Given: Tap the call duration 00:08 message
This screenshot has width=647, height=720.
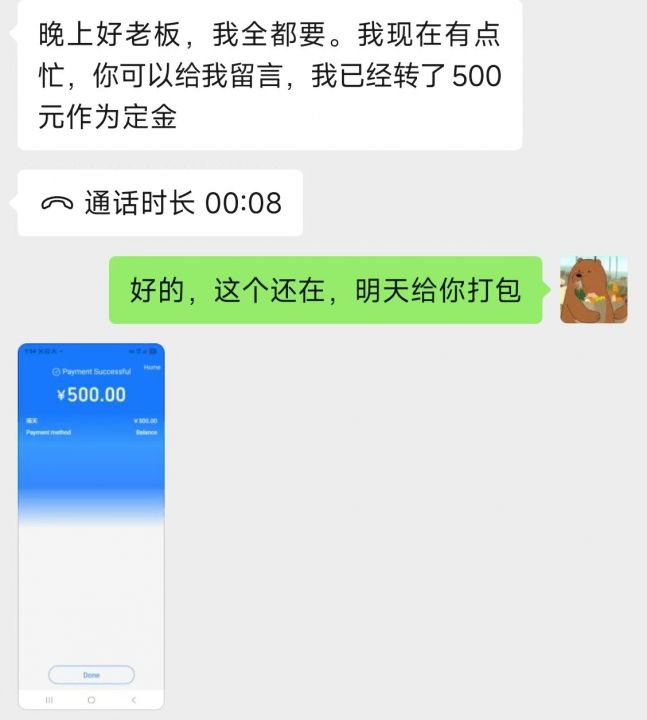Looking at the screenshot, I should [x=161, y=203].
